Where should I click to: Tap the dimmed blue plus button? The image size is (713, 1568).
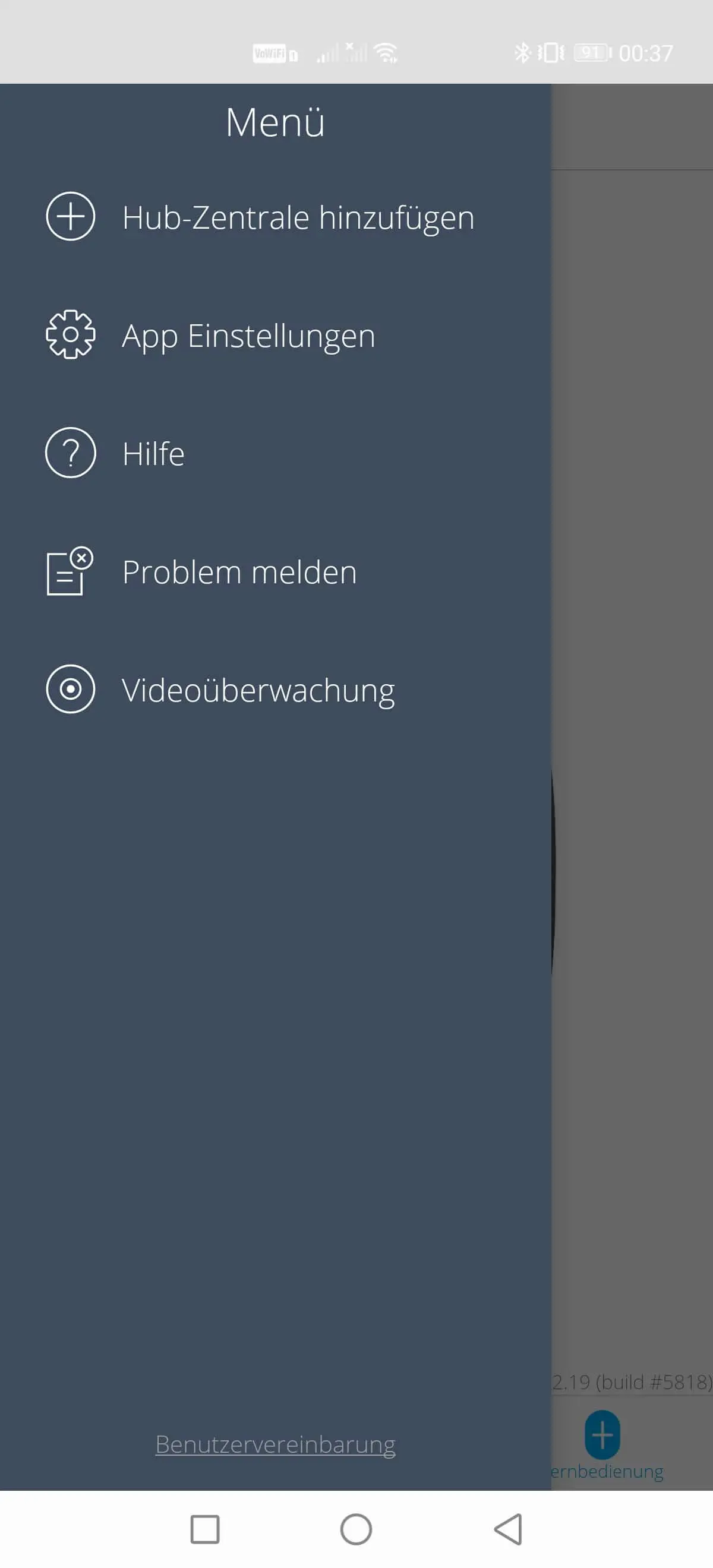[602, 1436]
